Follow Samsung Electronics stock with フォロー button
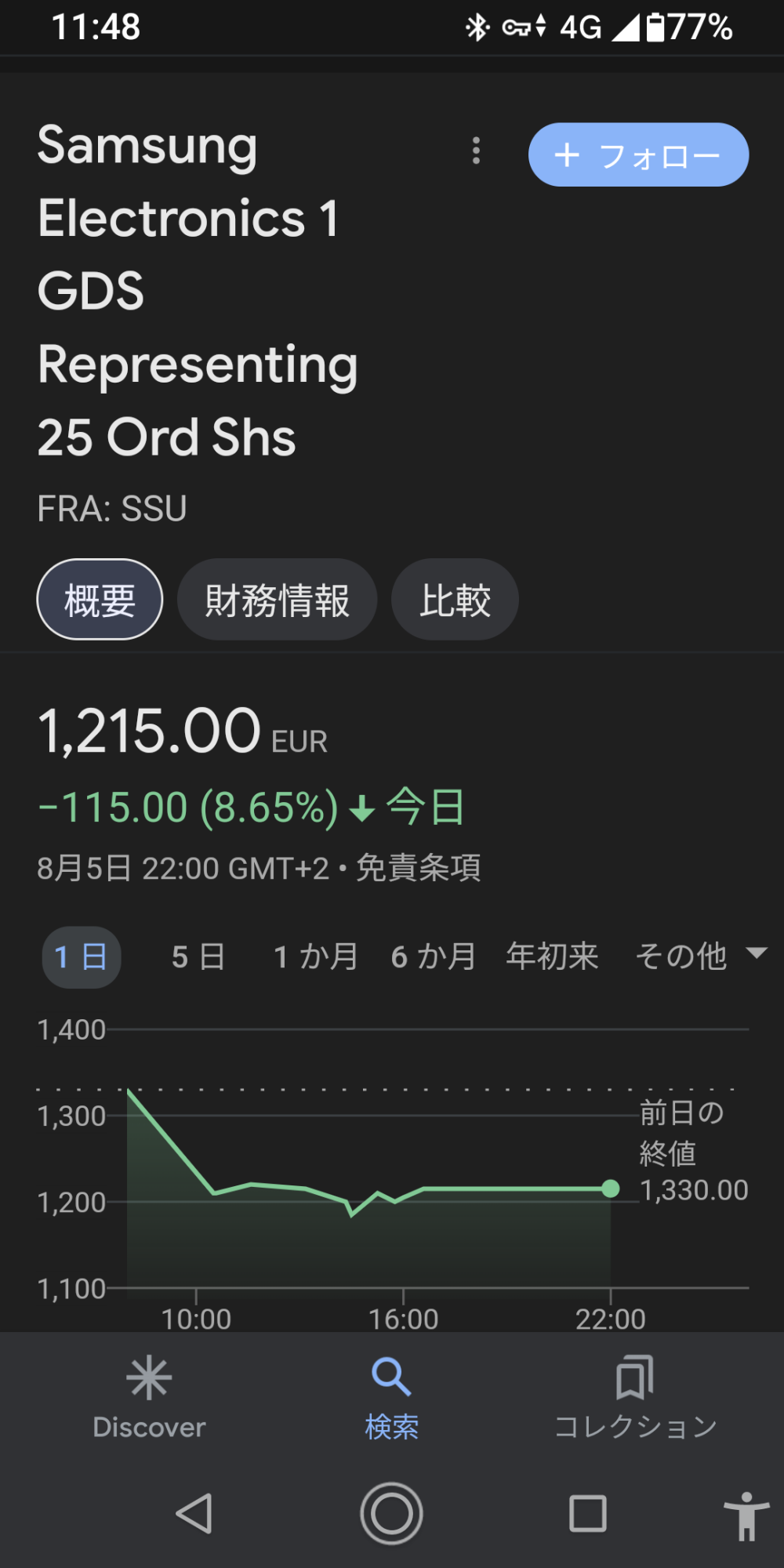This screenshot has height=1568, width=784. point(638,155)
